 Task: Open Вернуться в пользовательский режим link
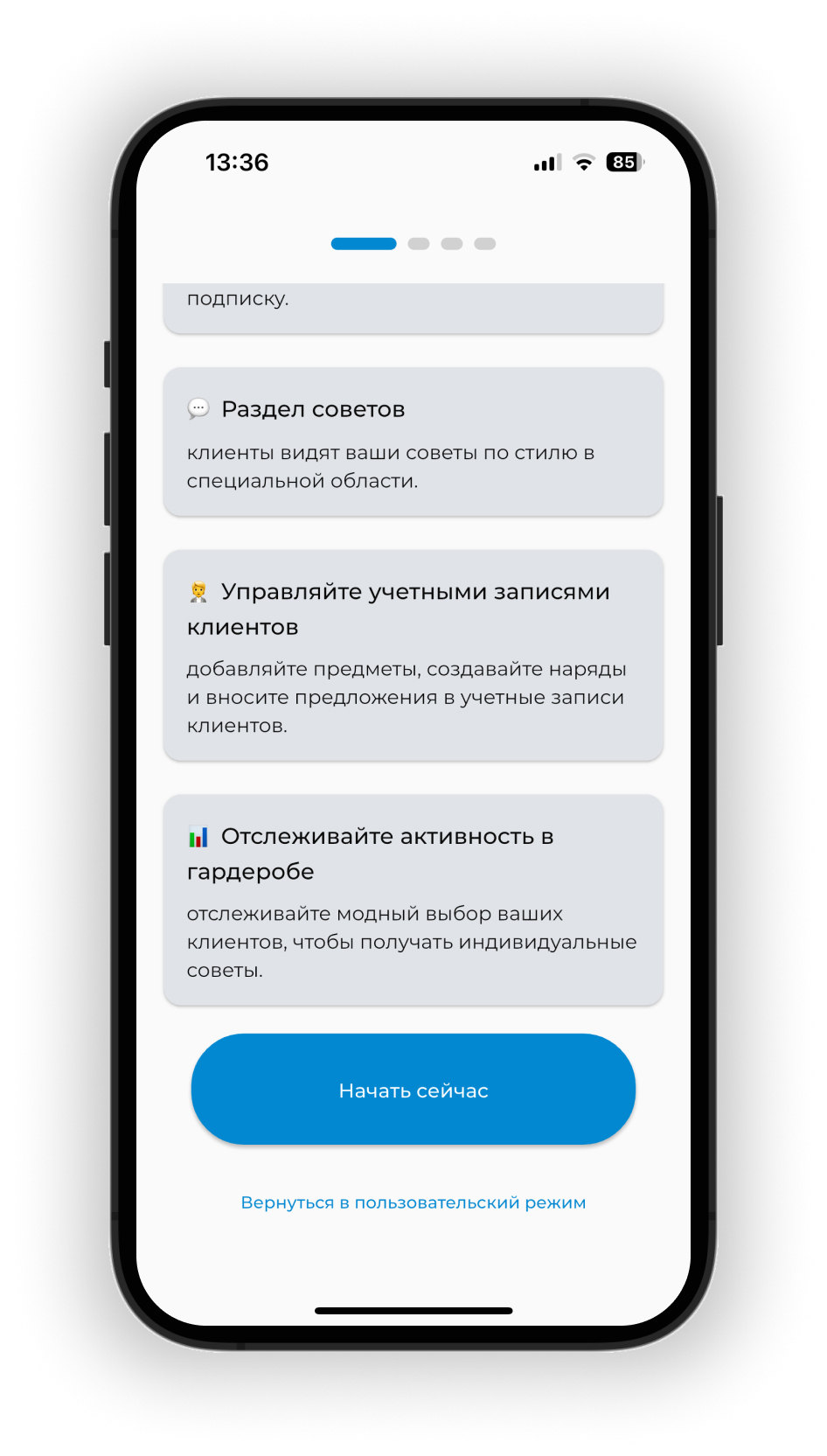click(x=413, y=1202)
